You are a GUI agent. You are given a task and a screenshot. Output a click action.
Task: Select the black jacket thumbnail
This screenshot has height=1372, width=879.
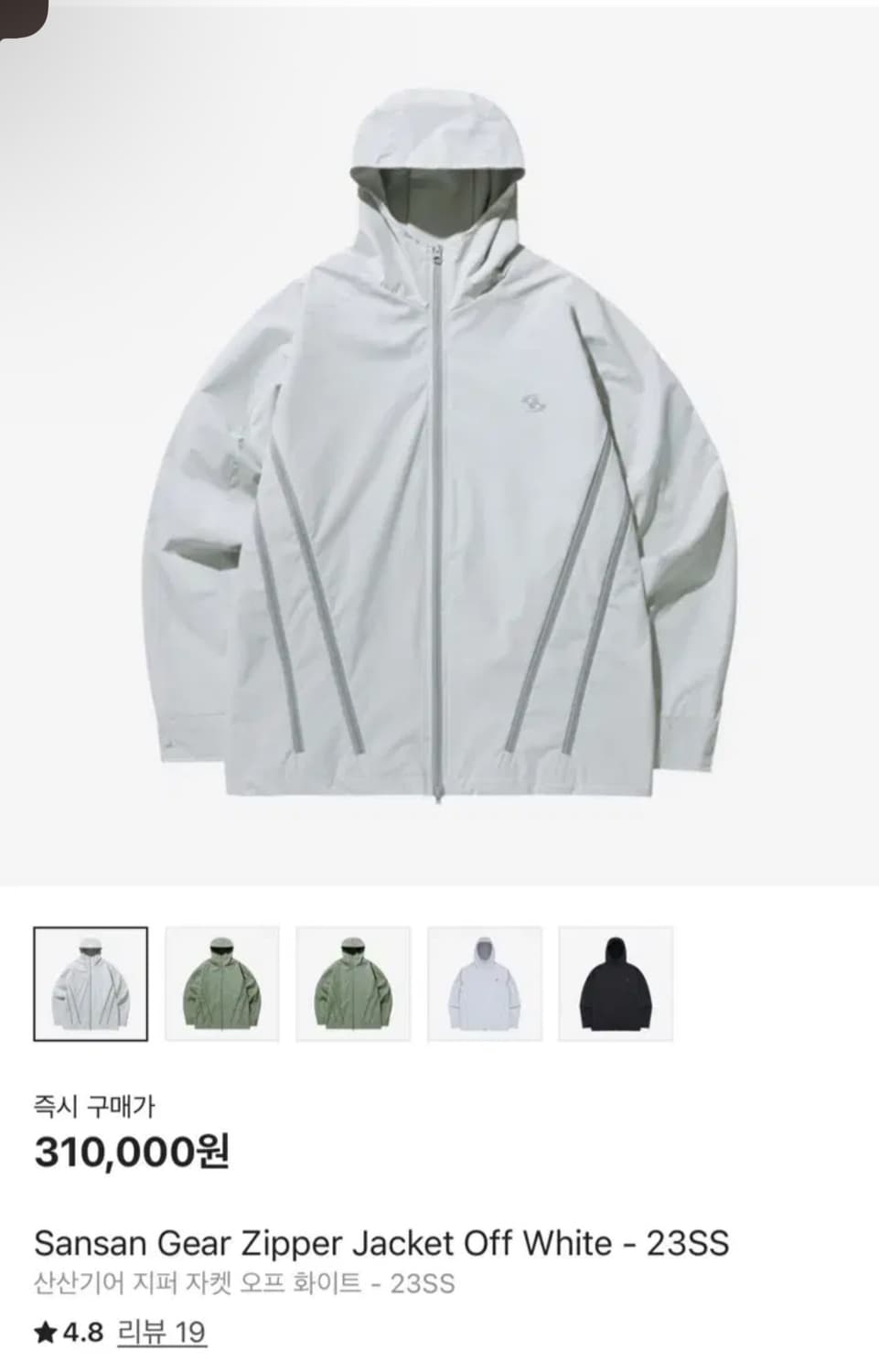tap(616, 983)
